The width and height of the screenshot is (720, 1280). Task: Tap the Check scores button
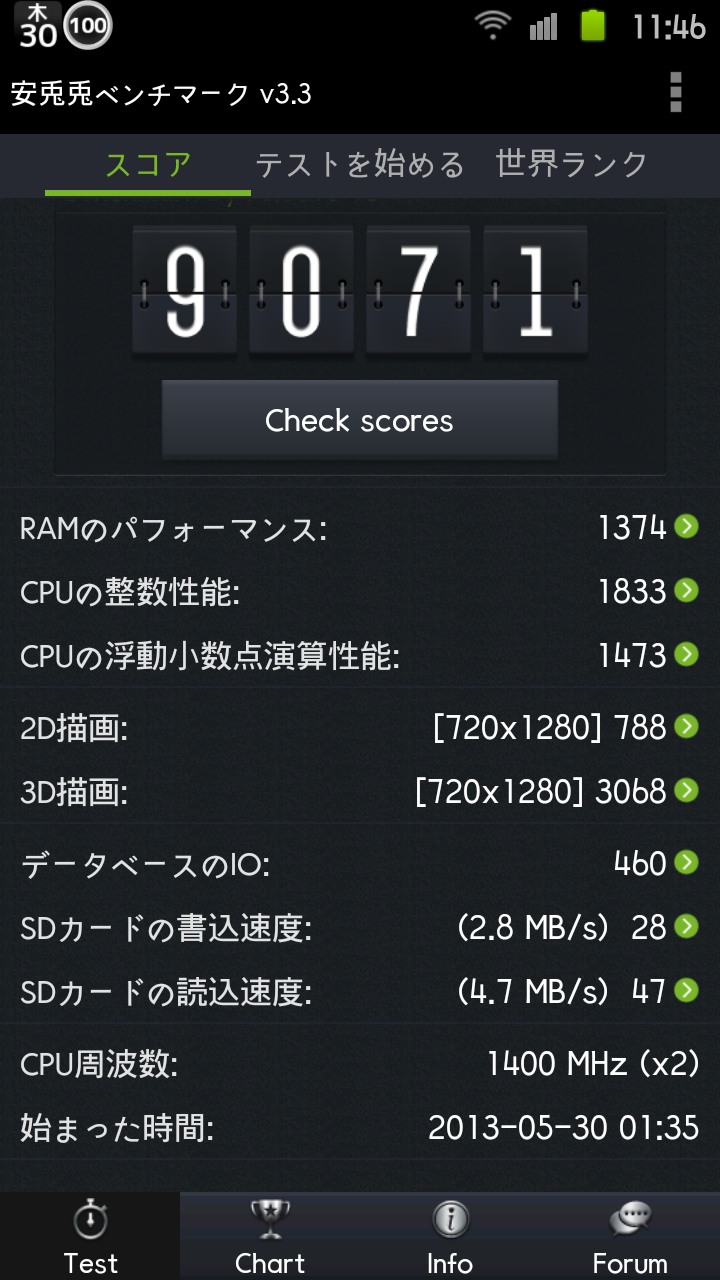coord(359,420)
